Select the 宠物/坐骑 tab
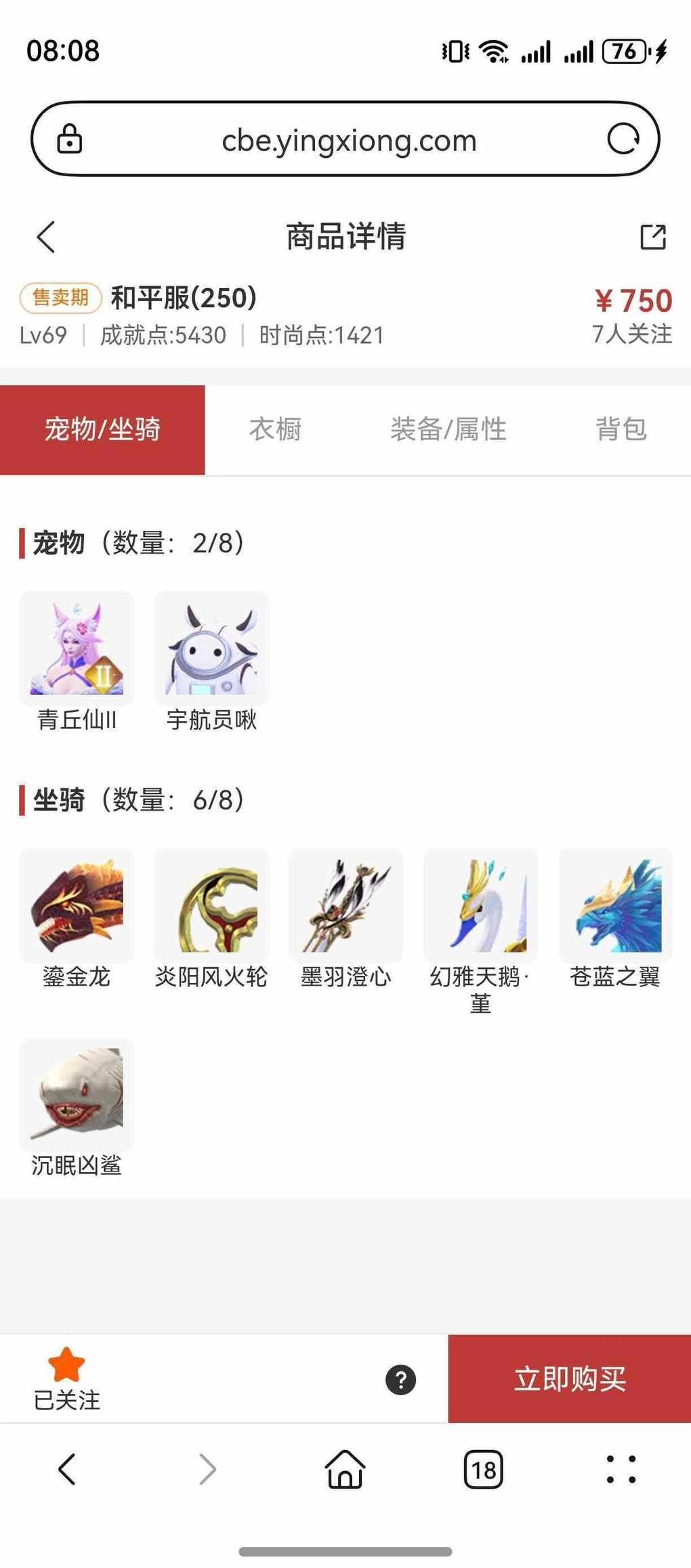Viewport: 691px width, 1568px height. pyautogui.click(x=102, y=429)
